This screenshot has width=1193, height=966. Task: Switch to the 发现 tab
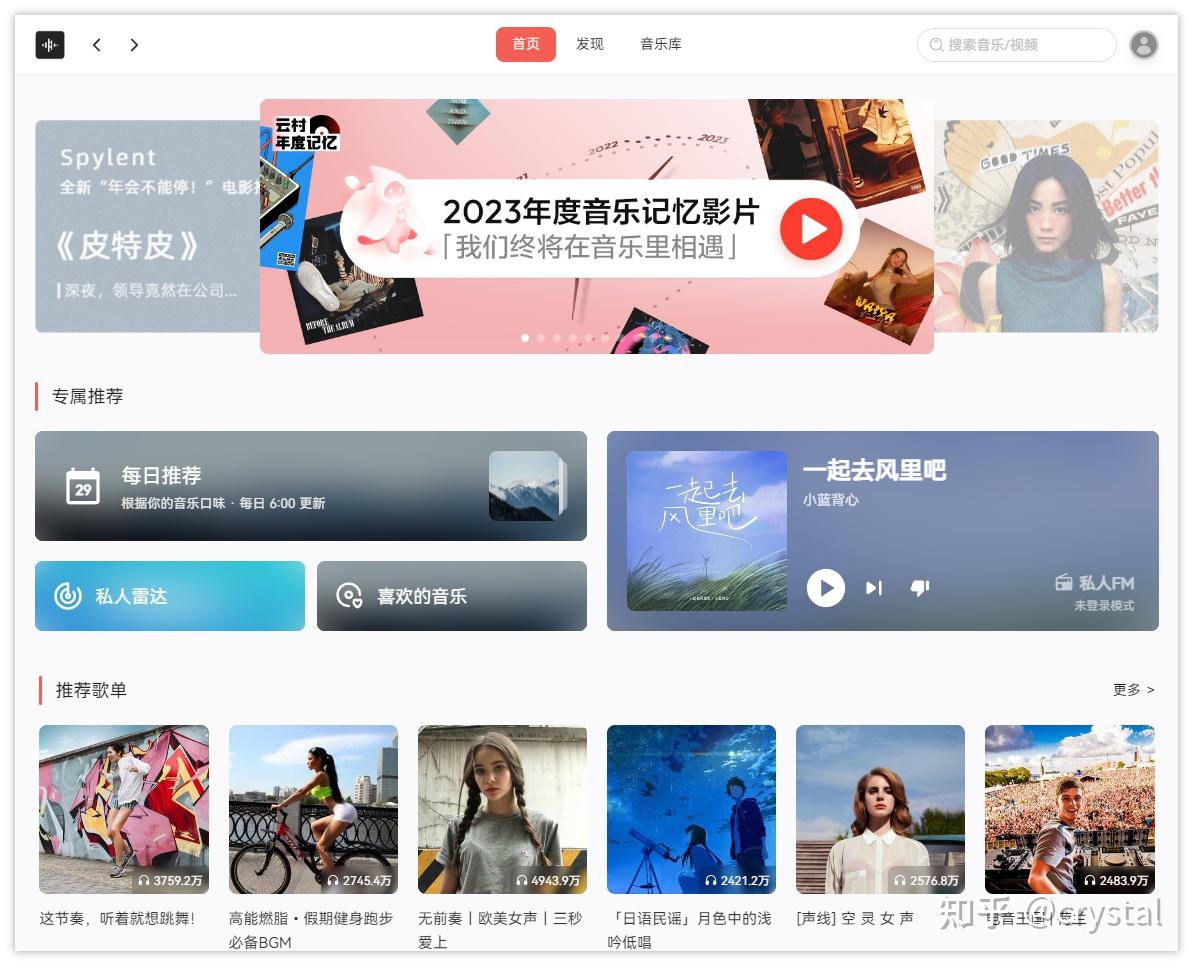[x=589, y=44]
